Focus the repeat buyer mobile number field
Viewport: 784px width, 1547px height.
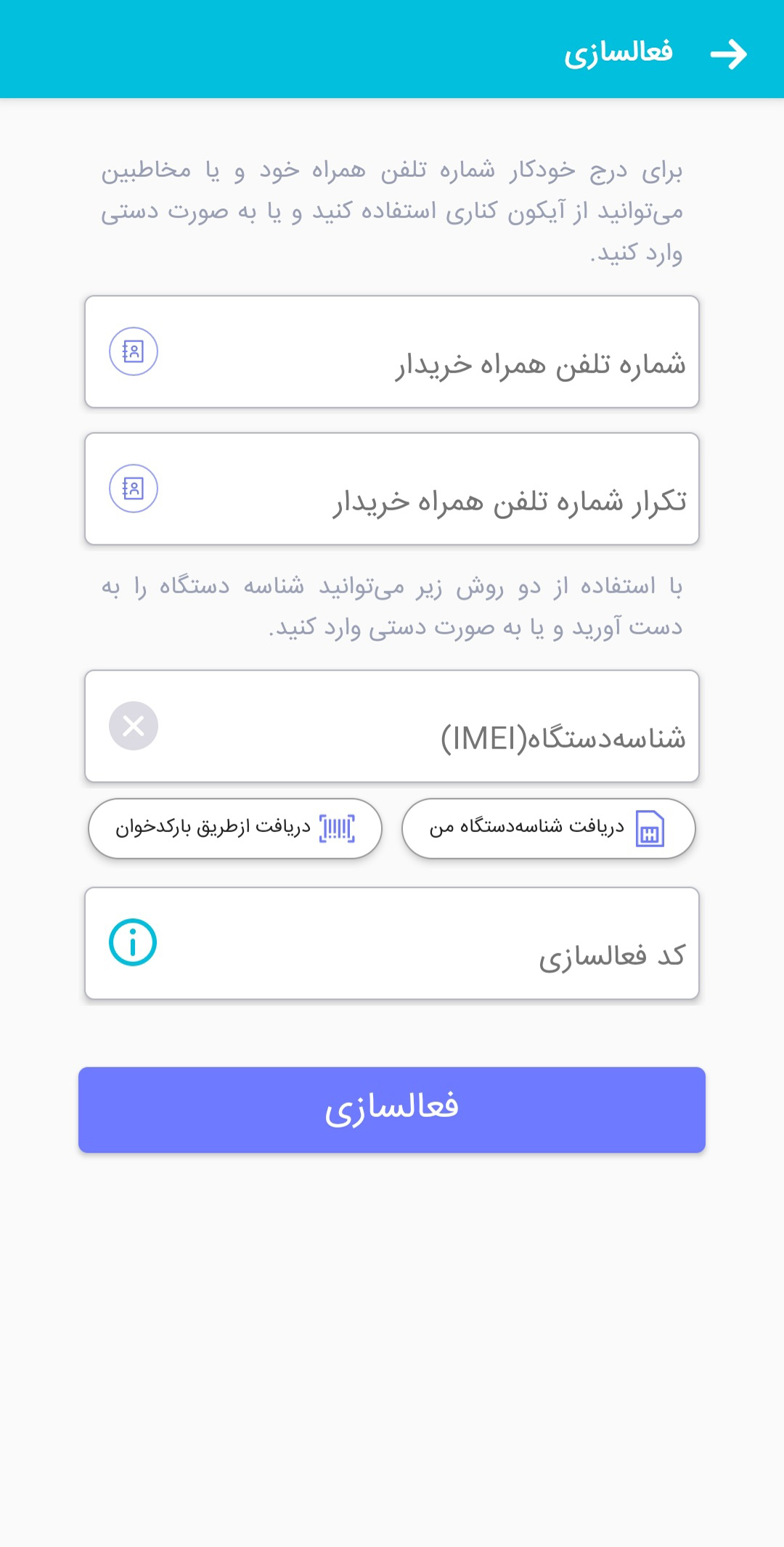(436, 489)
